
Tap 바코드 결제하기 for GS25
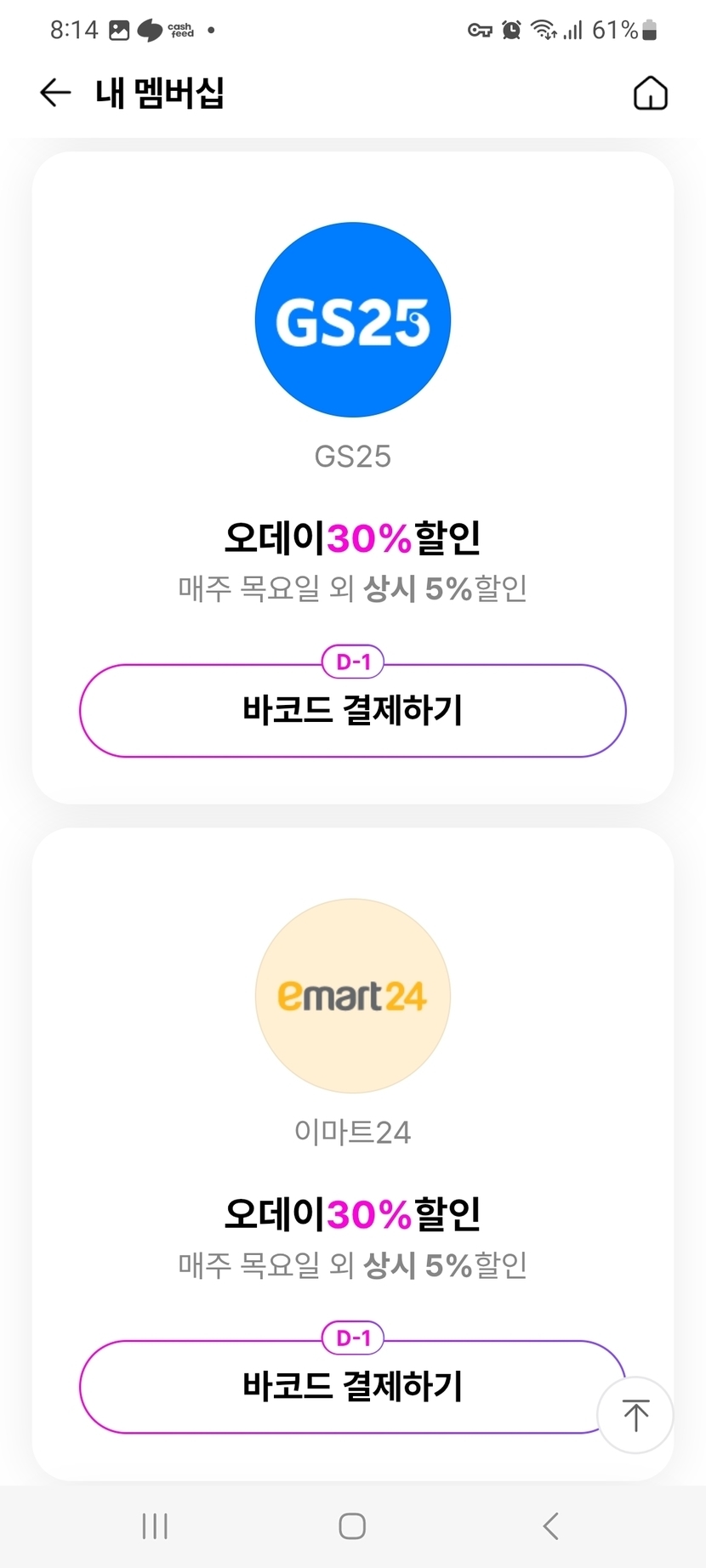click(x=353, y=711)
